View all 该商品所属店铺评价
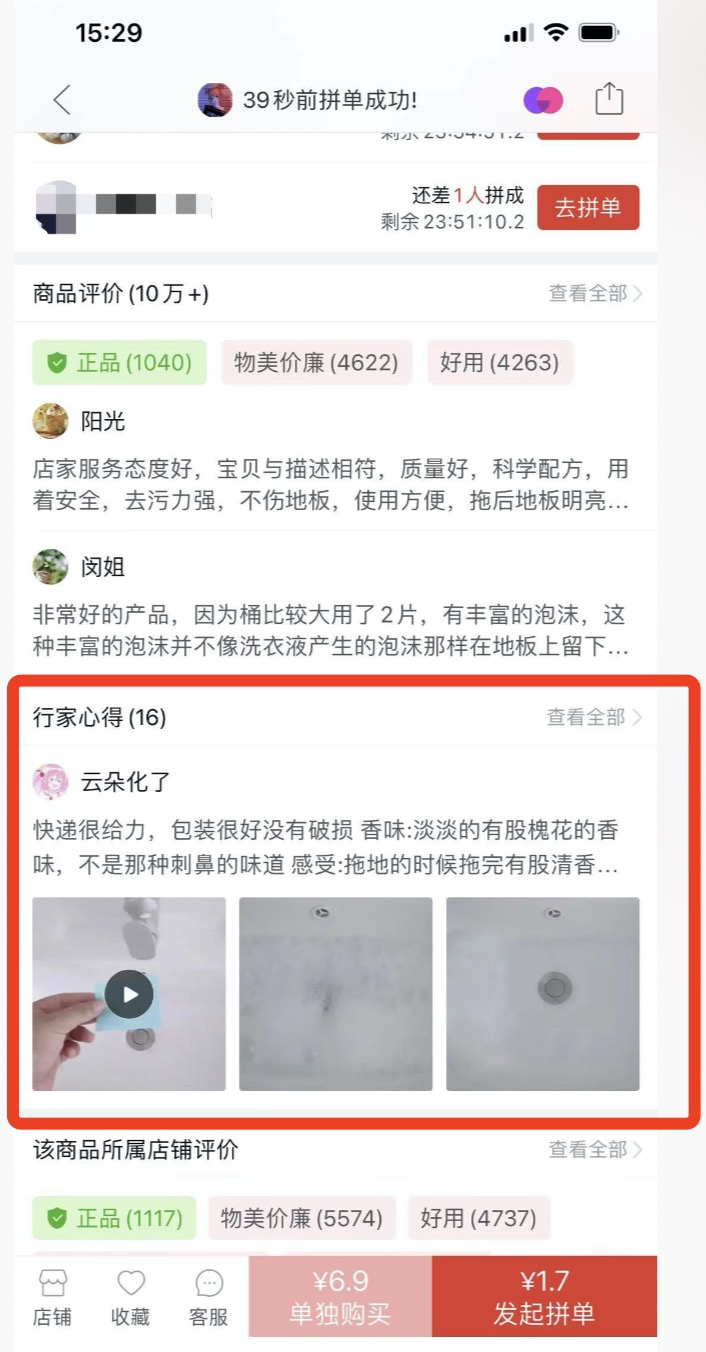 point(595,1149)
